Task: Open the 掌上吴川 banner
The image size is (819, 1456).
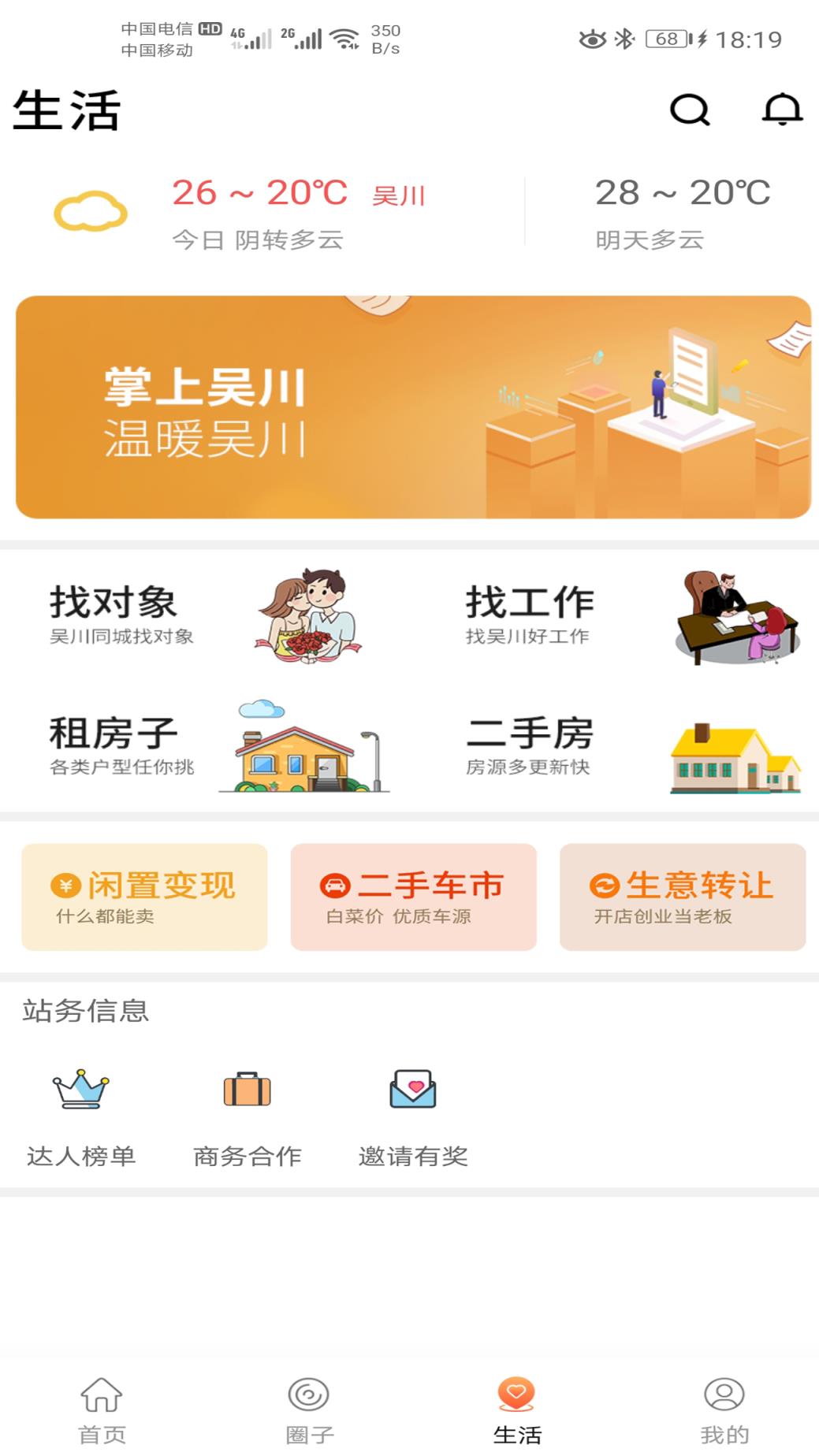Action: tap(409, 404)
